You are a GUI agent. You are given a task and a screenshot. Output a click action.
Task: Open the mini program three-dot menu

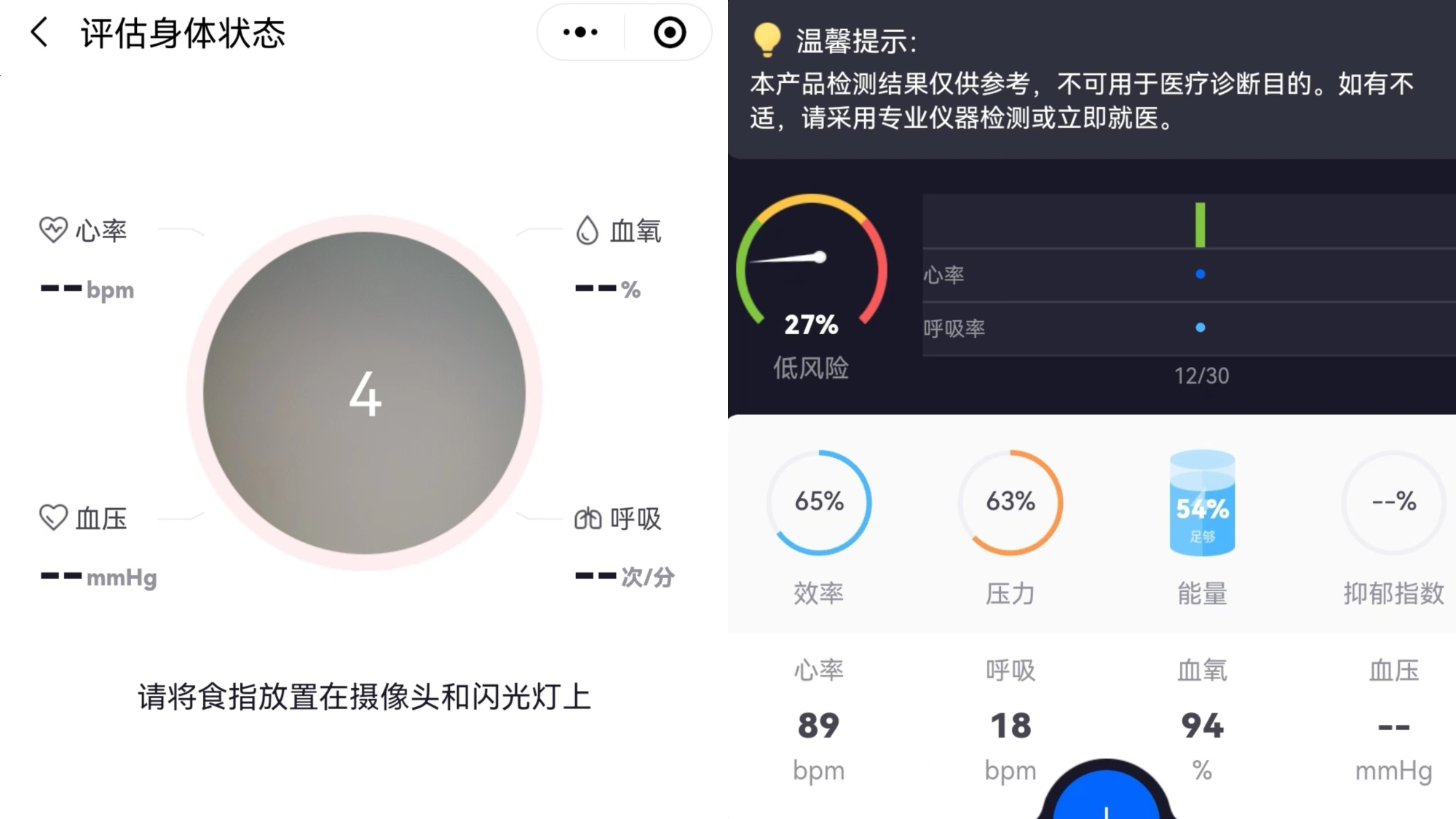(x=580, y=33)
